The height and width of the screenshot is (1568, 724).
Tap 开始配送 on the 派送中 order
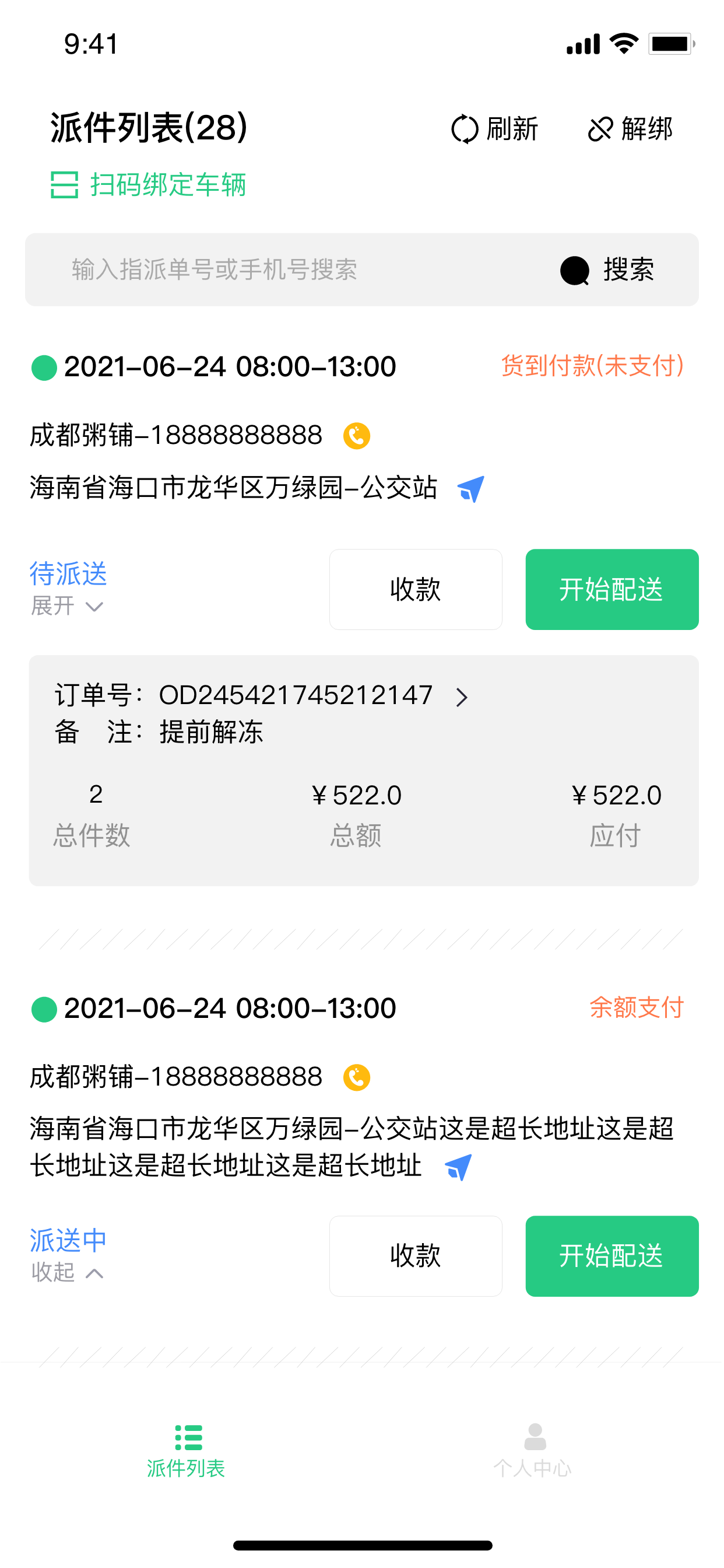612,1256
